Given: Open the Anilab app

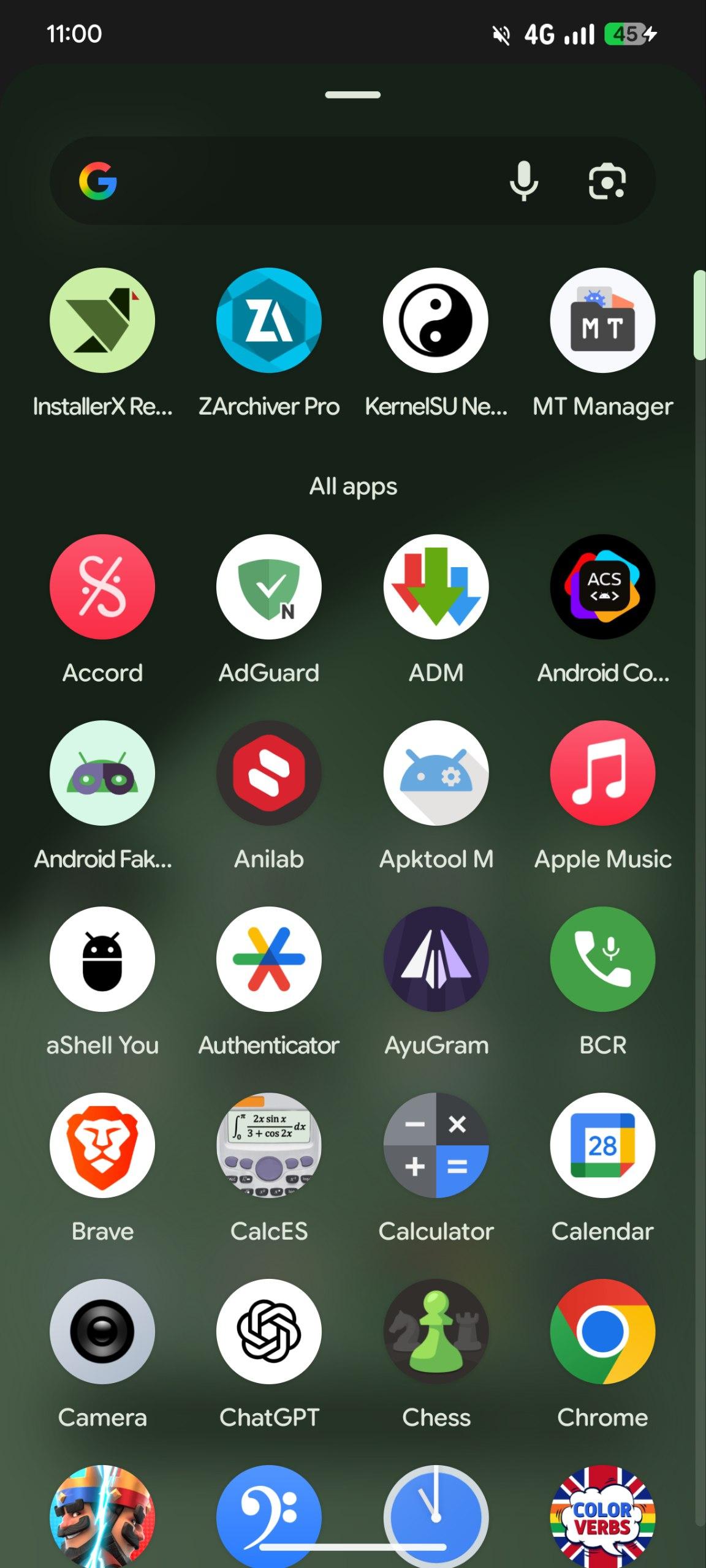Looking at the screenshot, I should (x=269, y=773).
